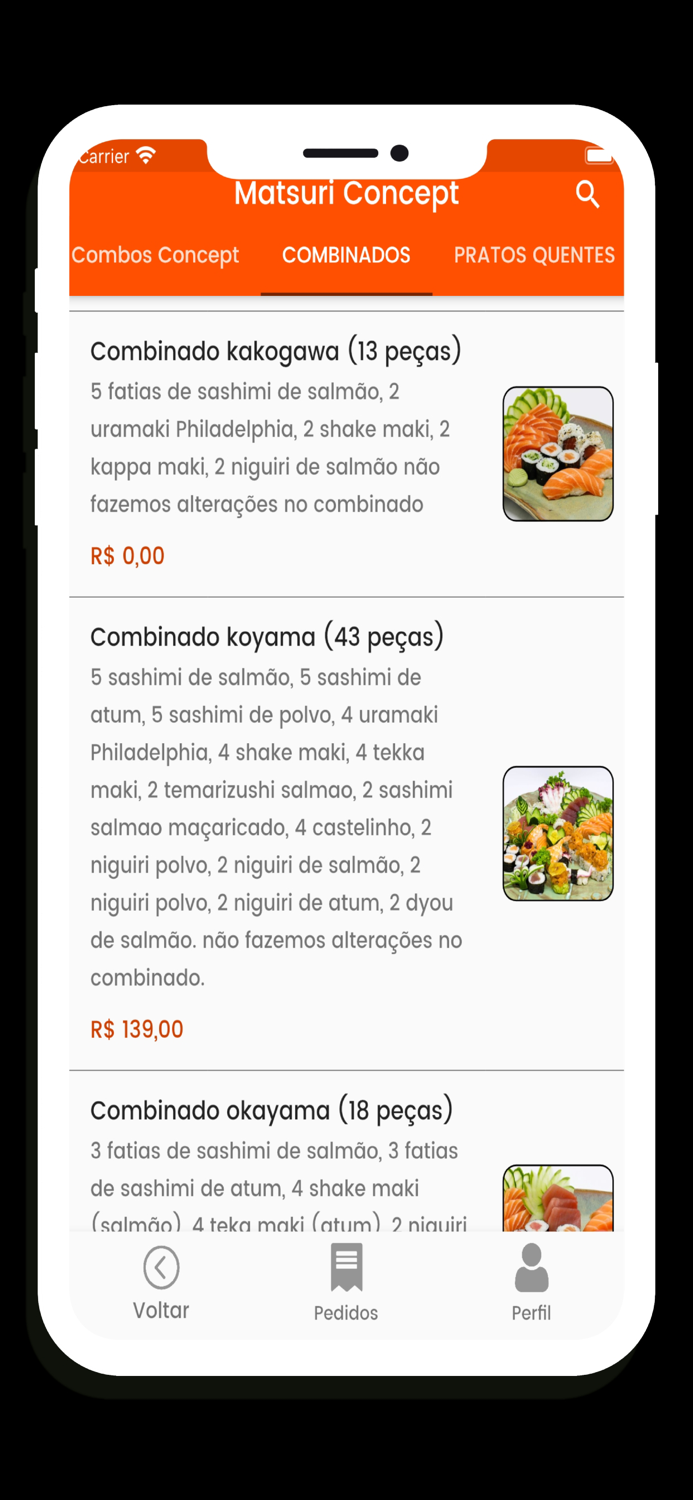
Task: Open the Pedidos tab
Action: tap(346, 1283)
